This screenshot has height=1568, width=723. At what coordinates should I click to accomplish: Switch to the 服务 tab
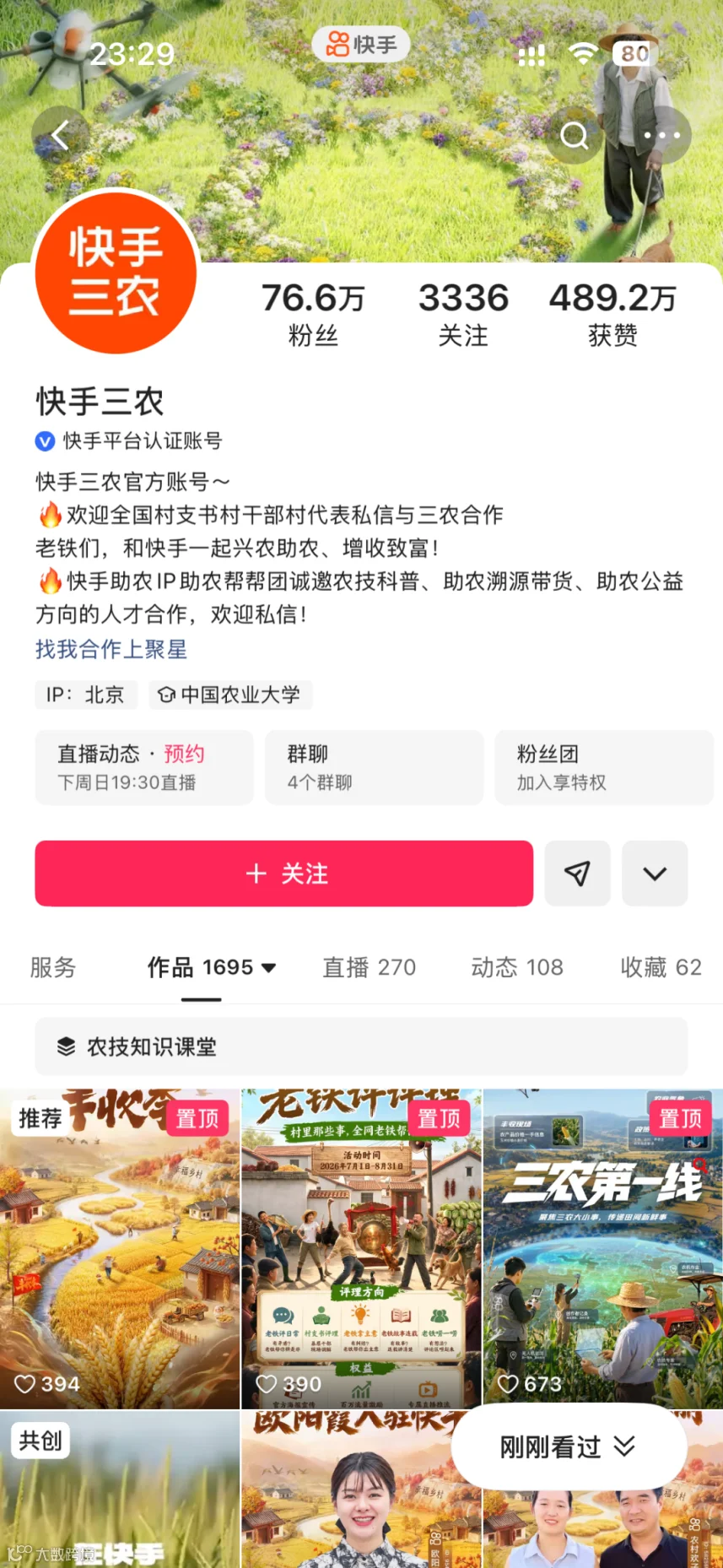coord(53,967)
